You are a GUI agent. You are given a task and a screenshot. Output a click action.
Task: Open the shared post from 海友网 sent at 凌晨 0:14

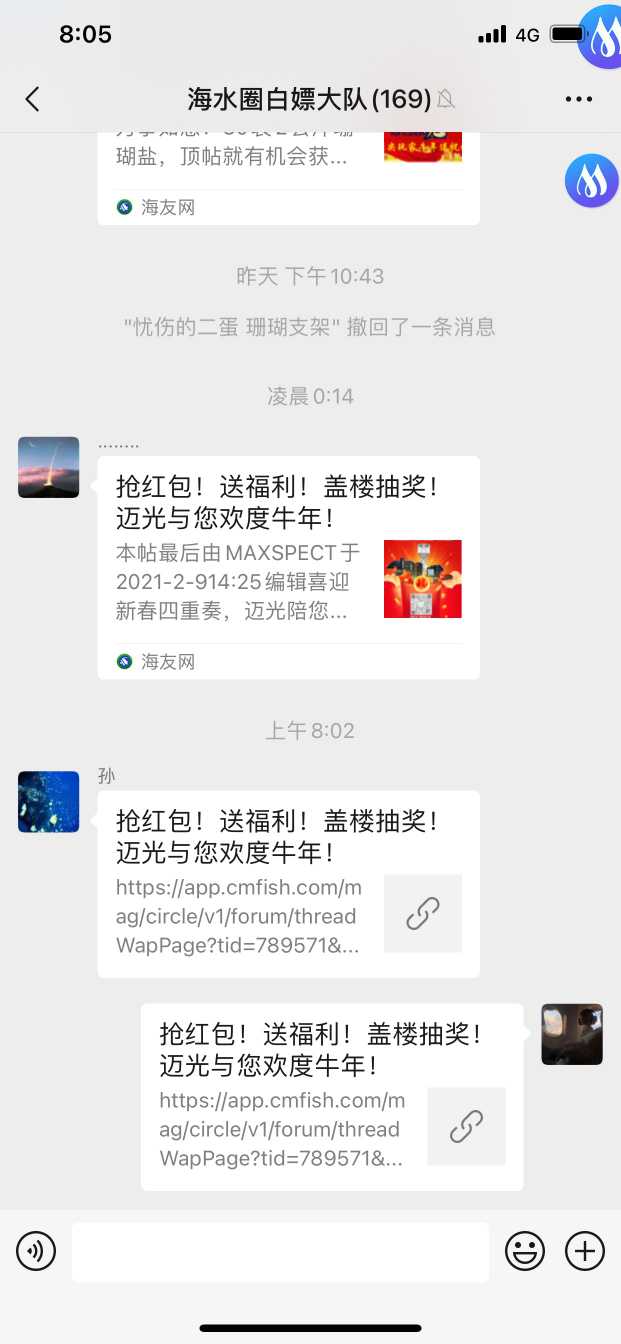click(x=288, y=567)
